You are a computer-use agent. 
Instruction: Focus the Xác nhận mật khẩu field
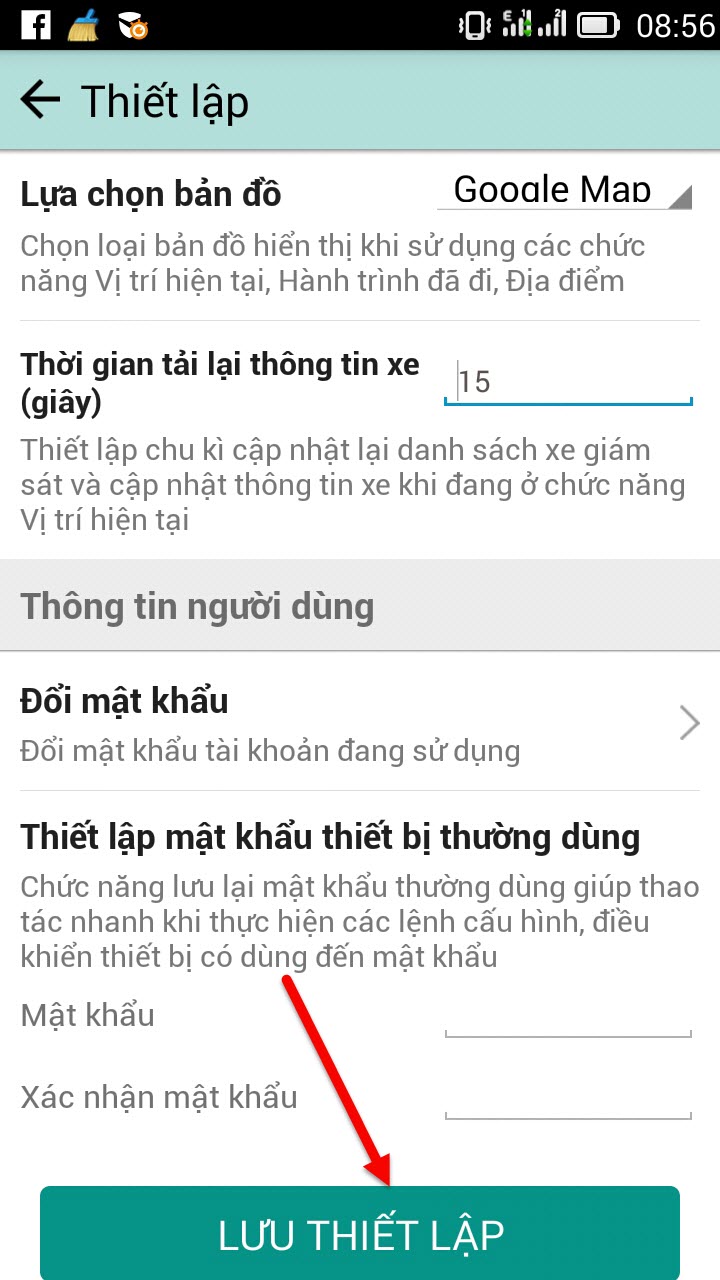(568, 1099)
